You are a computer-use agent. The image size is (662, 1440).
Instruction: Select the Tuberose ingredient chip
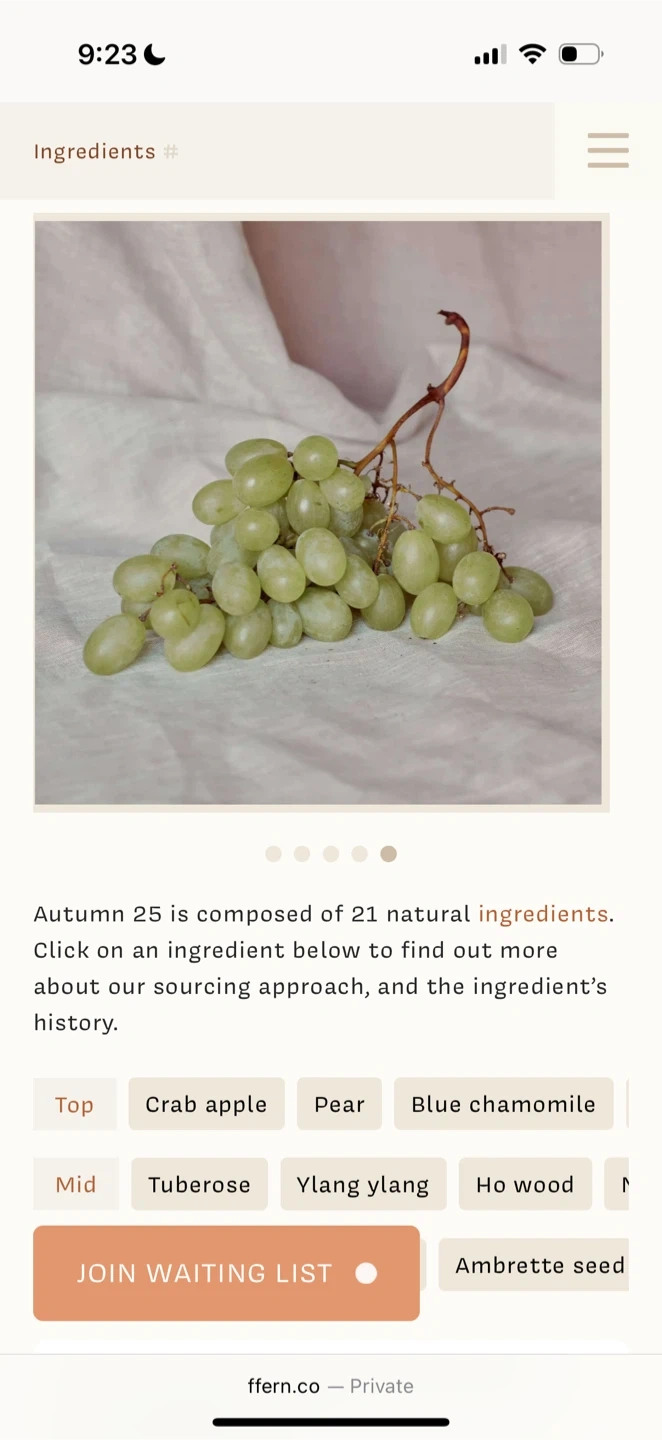click(x=199, y=1184)
